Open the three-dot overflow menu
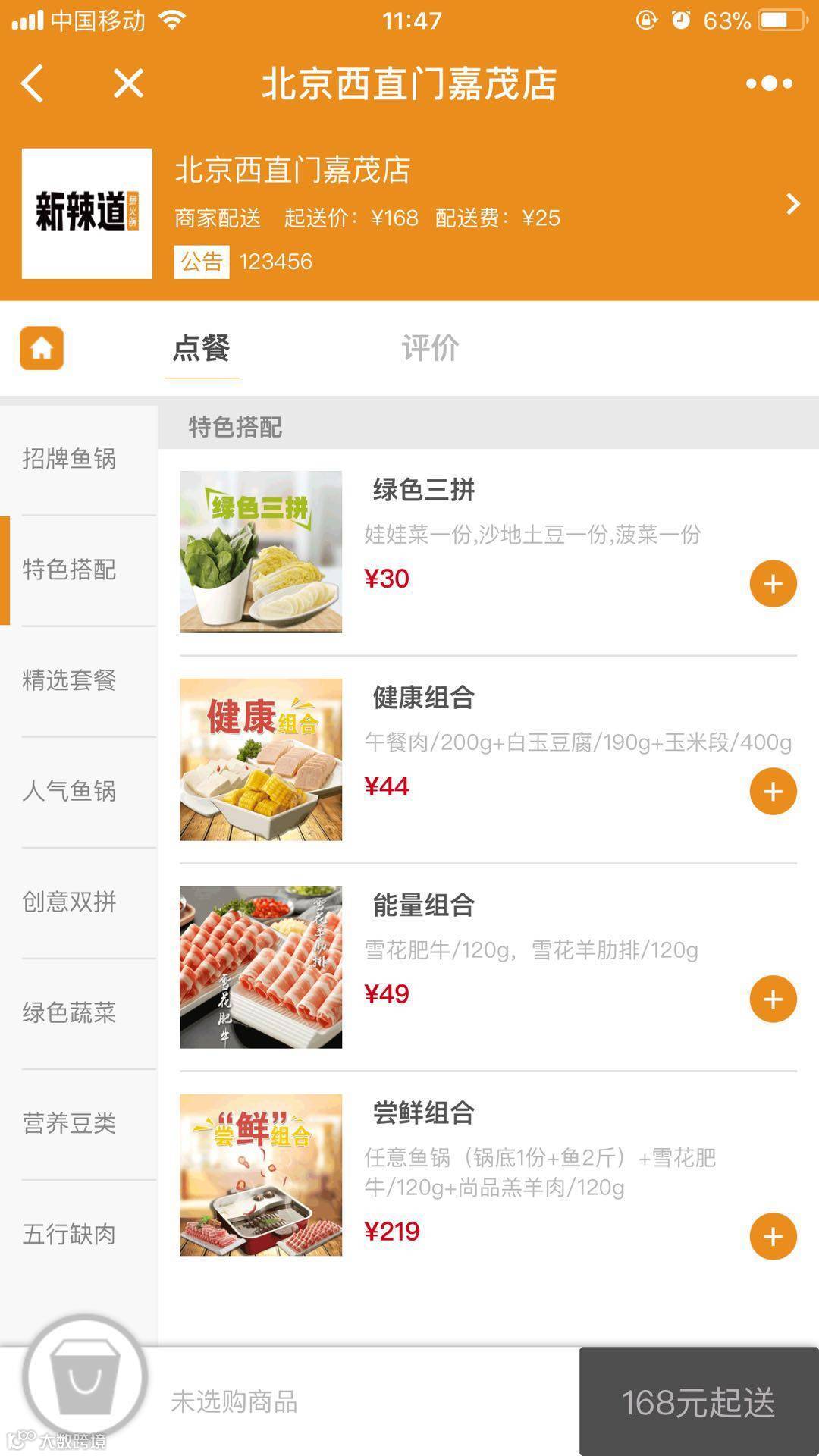This screenshot has width=819, height=1456. (x=769, y=83)
